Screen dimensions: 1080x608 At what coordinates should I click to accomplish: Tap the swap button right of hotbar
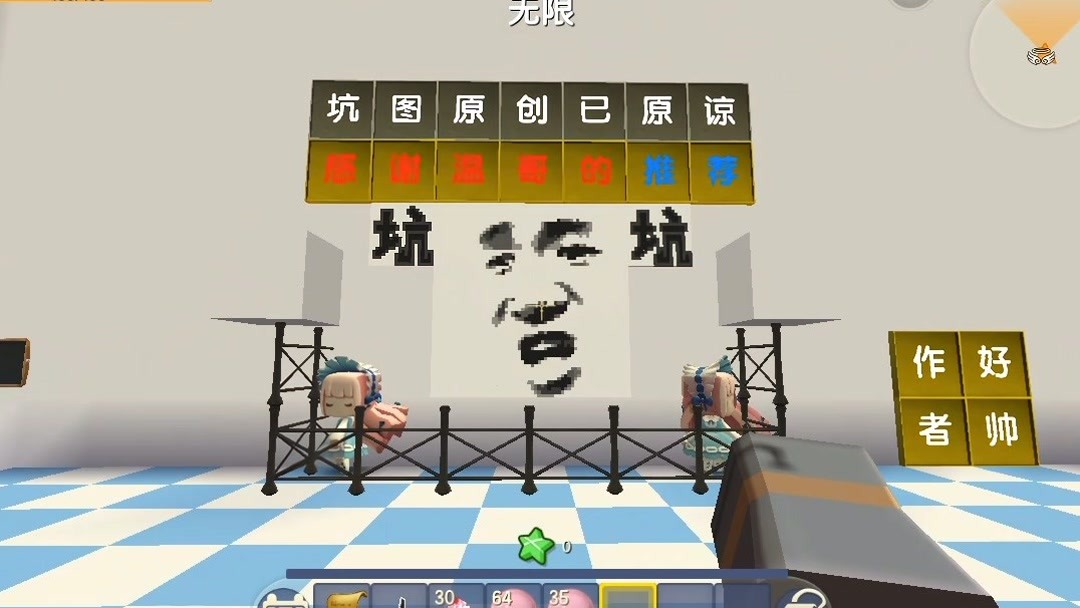pos(801,598)
